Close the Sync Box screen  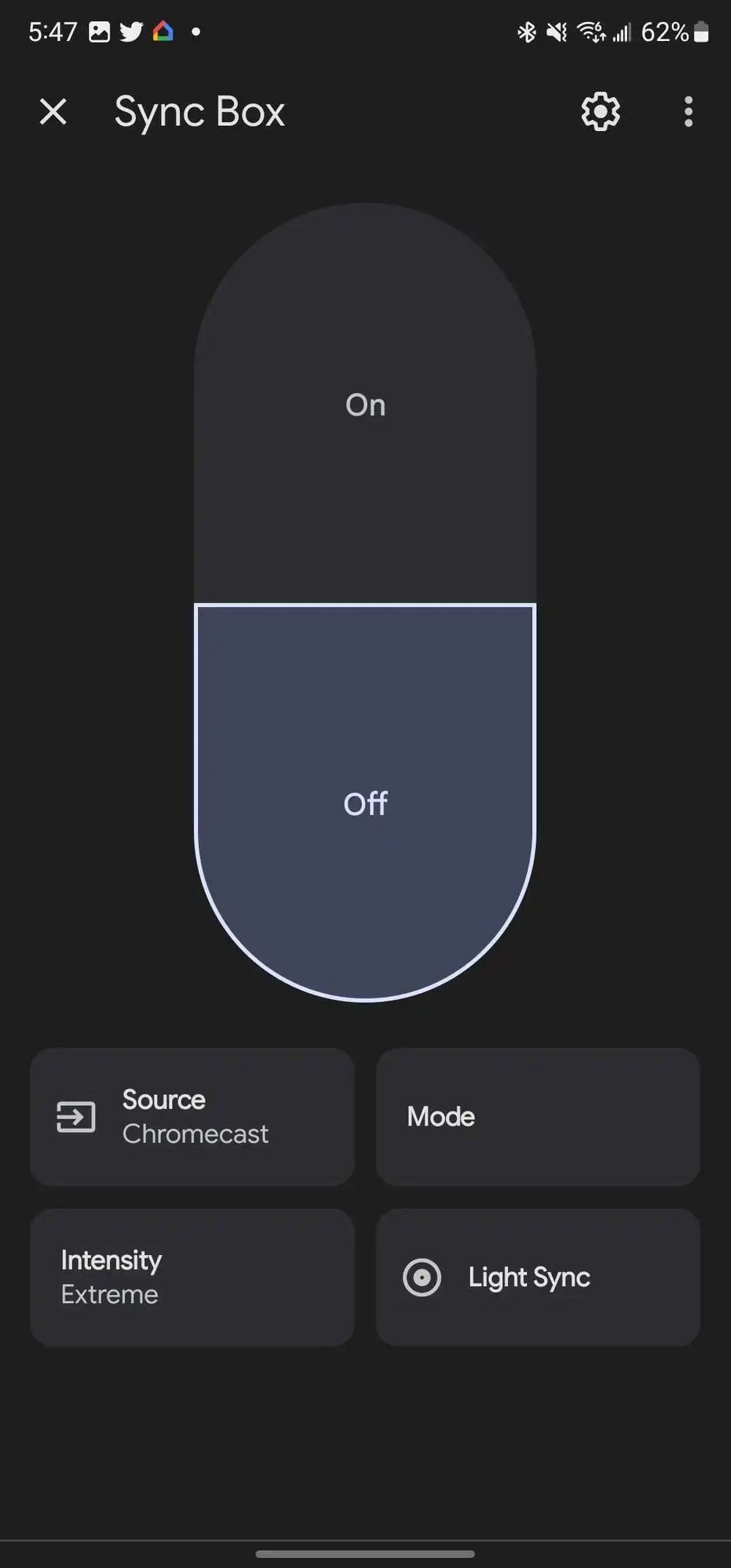coord(53,112)
